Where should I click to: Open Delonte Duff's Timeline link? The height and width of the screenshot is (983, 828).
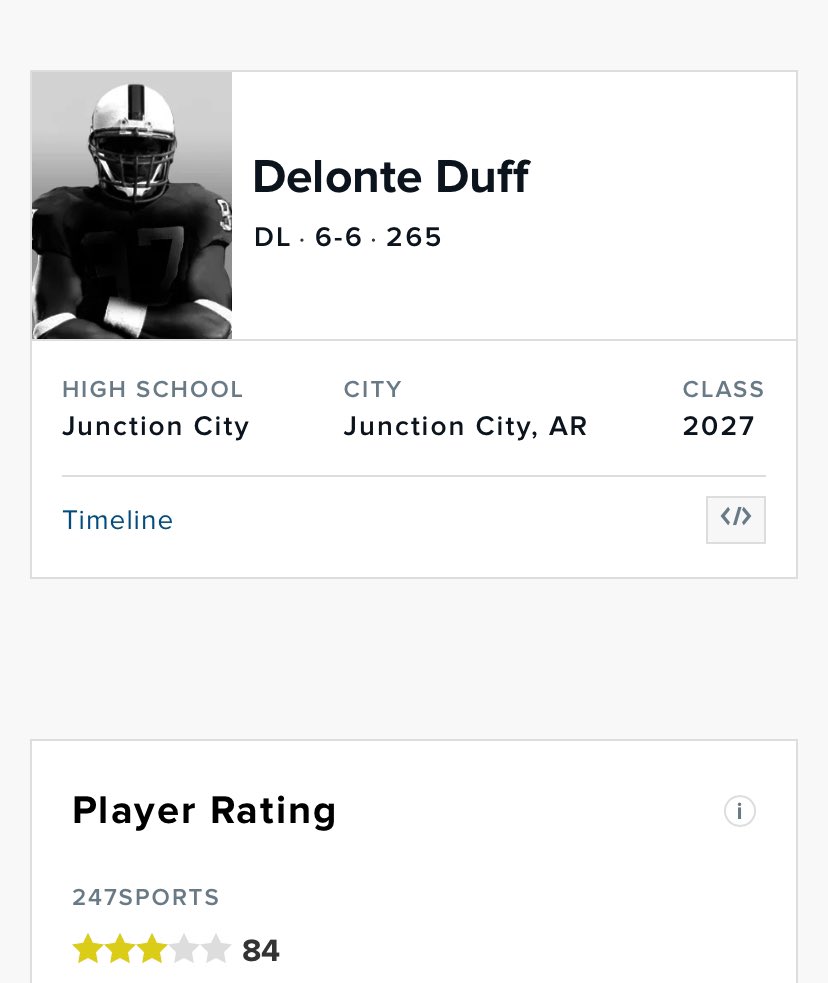click(x=118, y=520)
